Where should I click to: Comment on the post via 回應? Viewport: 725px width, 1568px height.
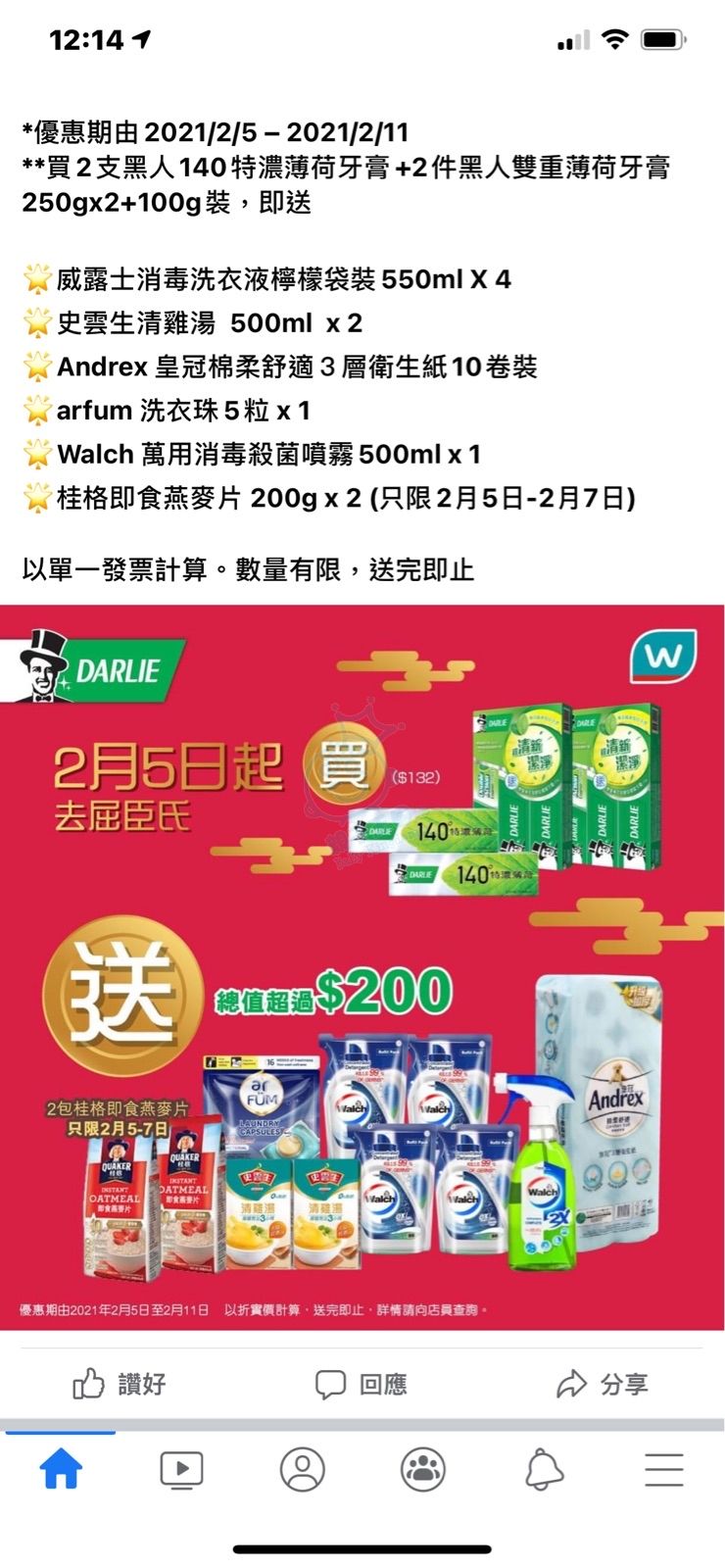pos(361,1384)
